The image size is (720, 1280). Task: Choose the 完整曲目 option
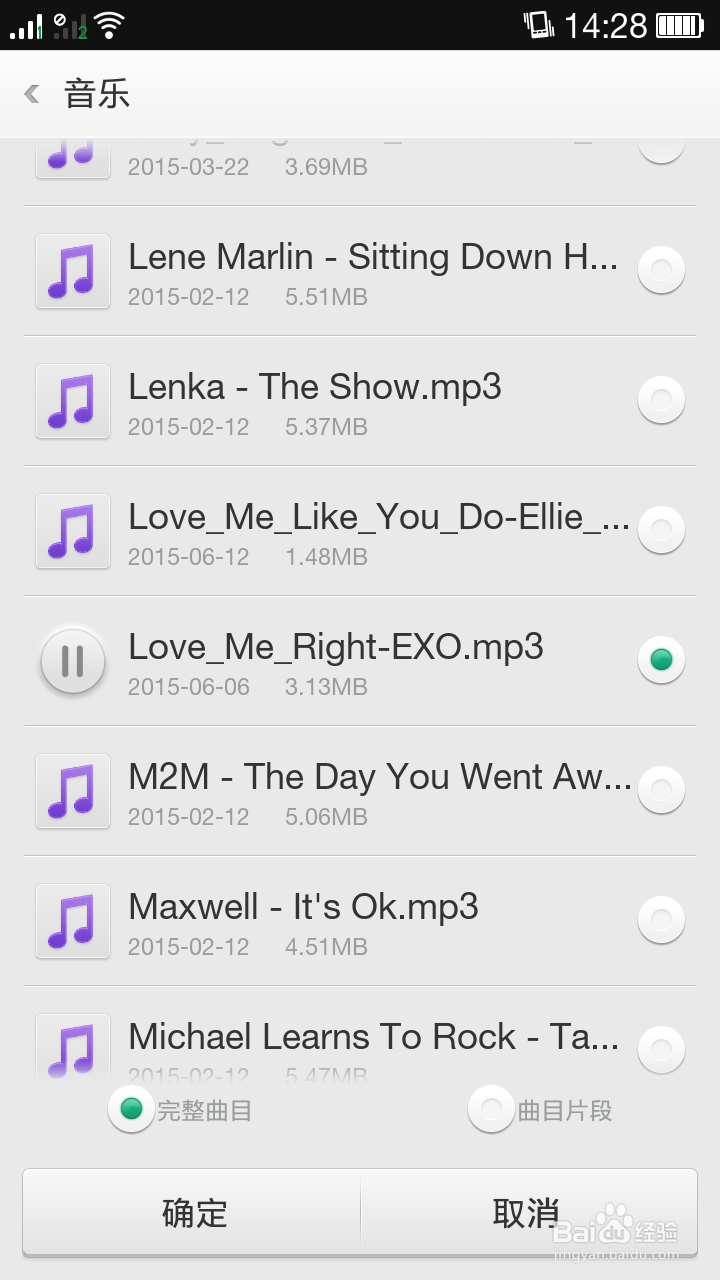pyautogui.click(x=131, y=1109)
